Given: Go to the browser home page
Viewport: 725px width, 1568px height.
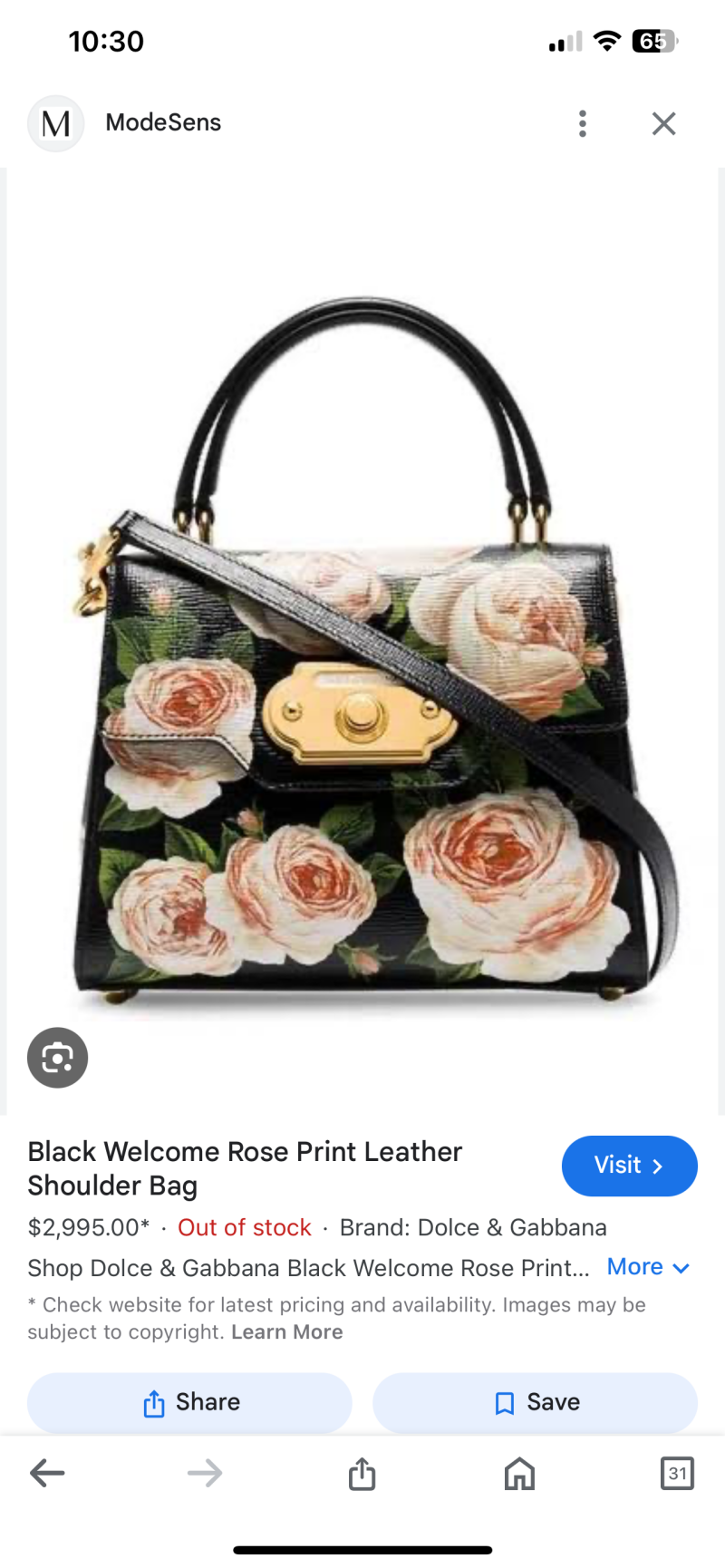Looking at the screenshot, I should click(x=519, y=1474).
